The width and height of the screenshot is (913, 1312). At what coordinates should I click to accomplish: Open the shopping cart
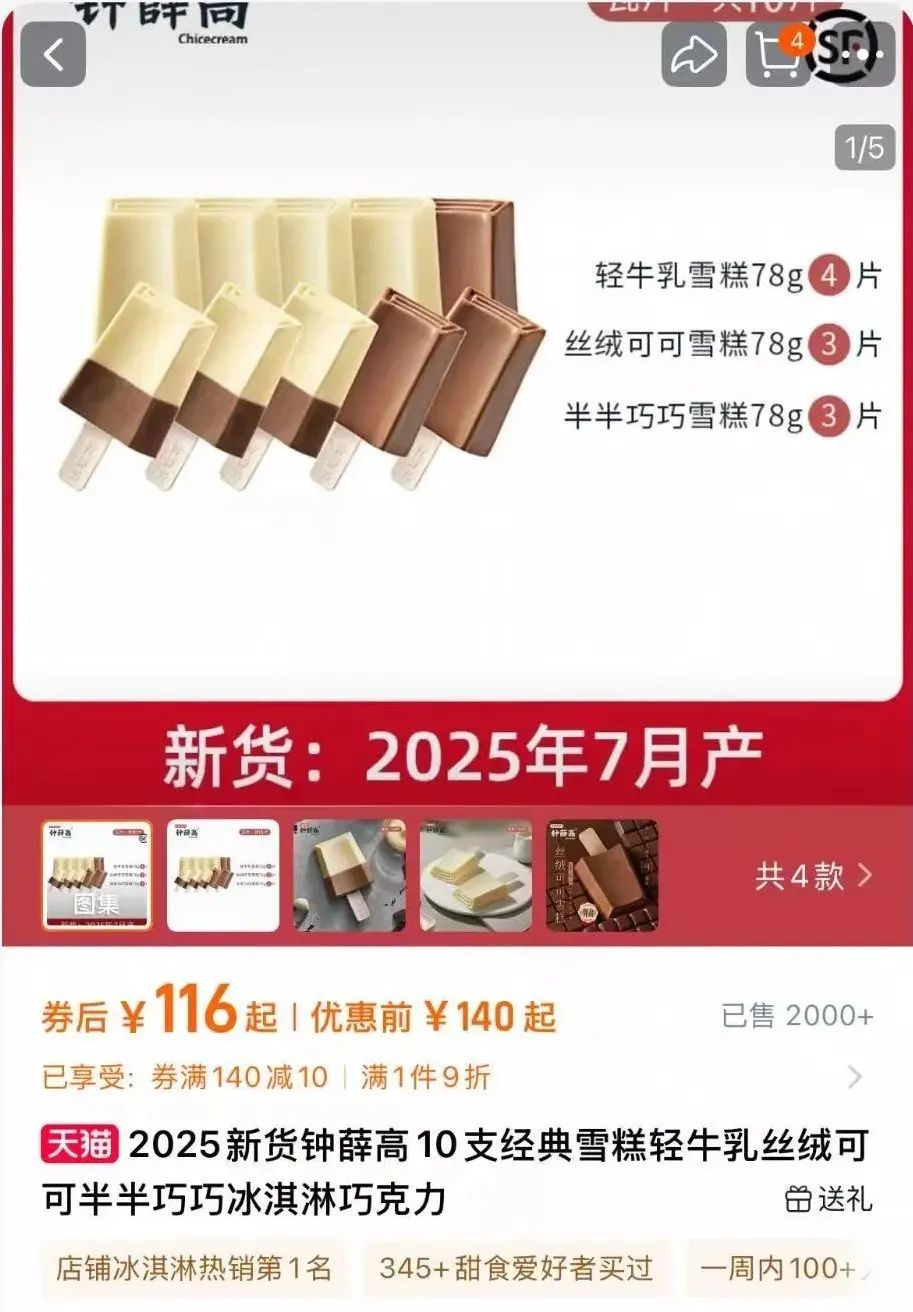click(779, 54)
